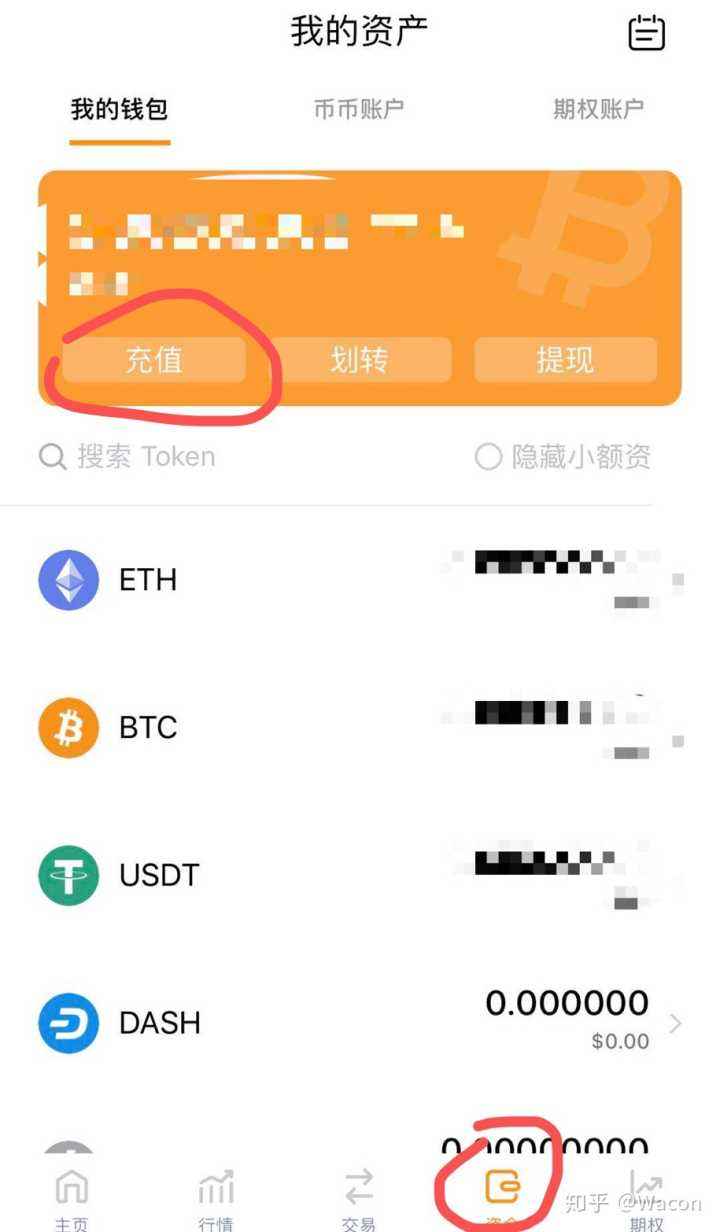Viewport: 720px width, 1232px height.
Task: Open the records icon in the header
Action: pyautogui.click(x=646, y=33)
